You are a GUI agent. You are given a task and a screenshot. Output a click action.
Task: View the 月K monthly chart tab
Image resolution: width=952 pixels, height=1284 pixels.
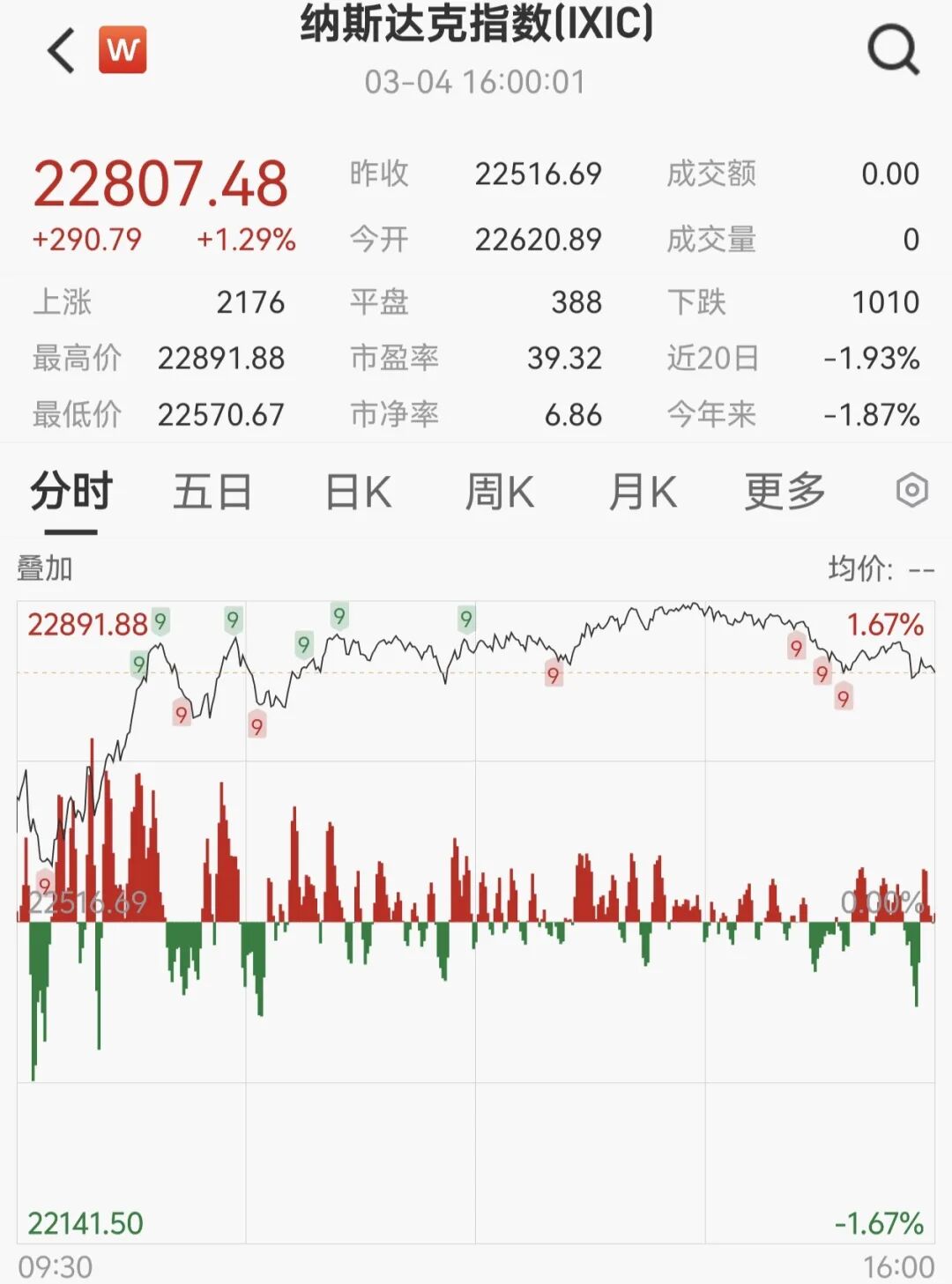pos(644,493)
